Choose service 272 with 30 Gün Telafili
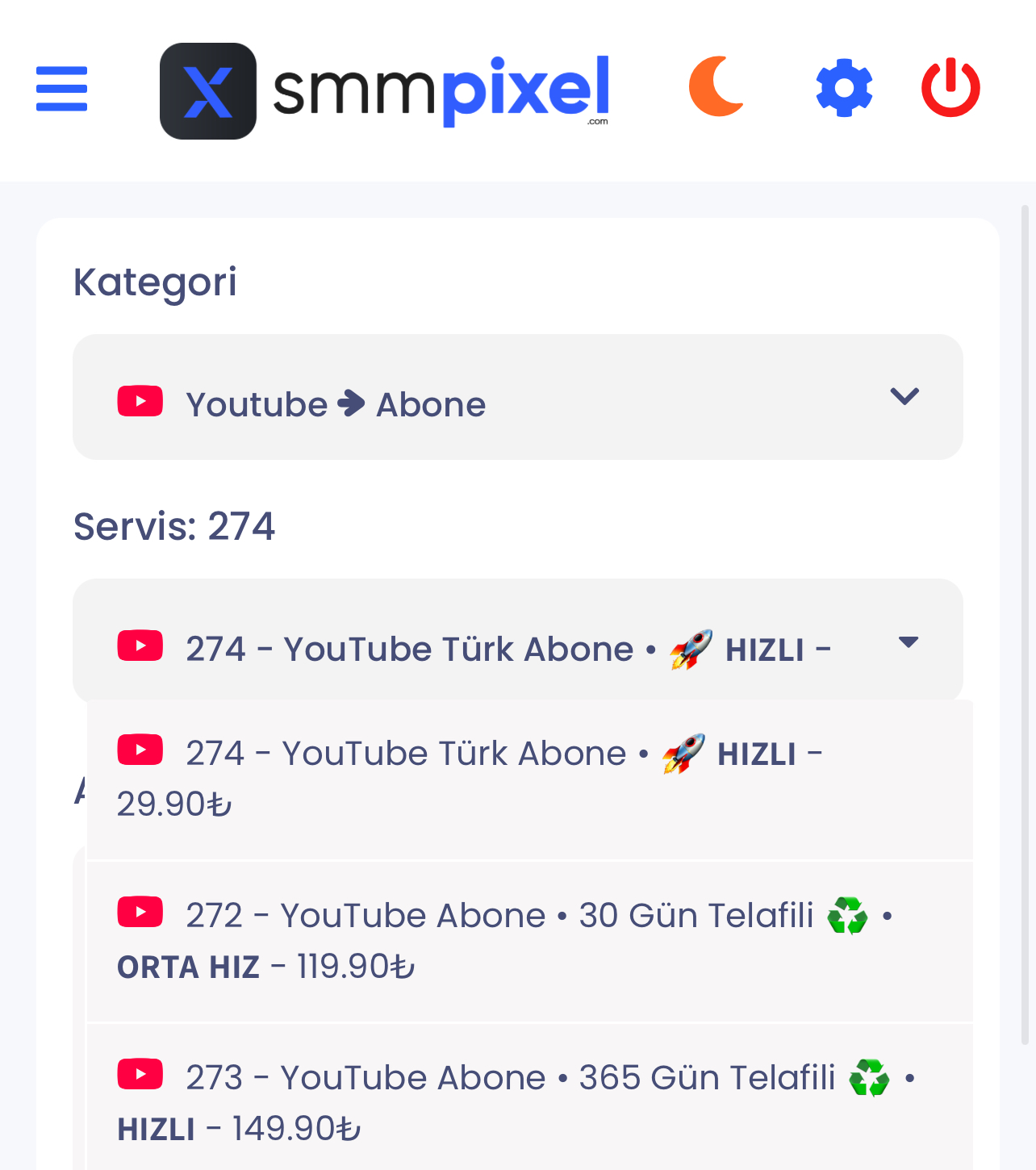Screen dimensions: 1036x1170 tap(529, 942)
